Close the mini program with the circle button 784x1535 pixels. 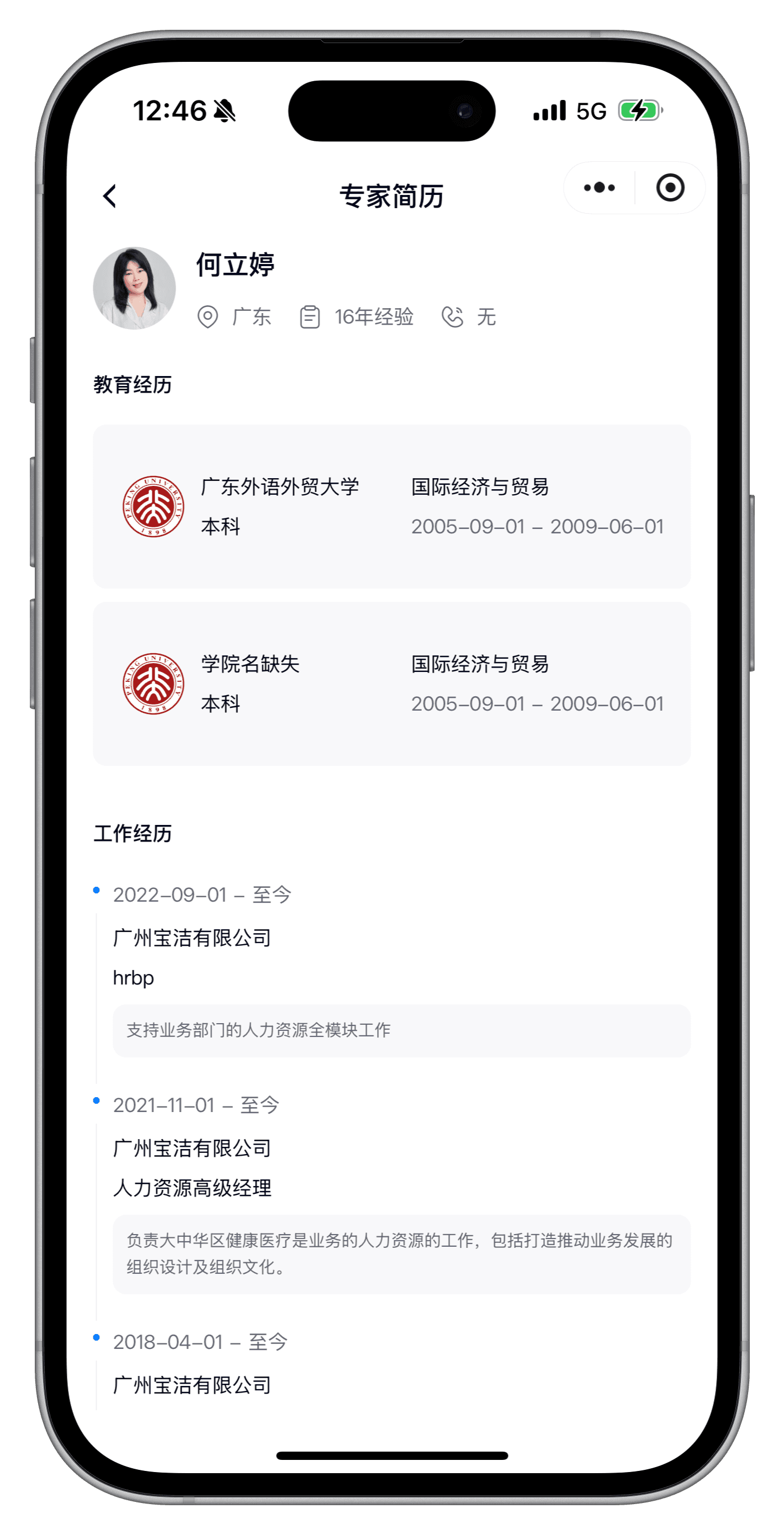670,188
